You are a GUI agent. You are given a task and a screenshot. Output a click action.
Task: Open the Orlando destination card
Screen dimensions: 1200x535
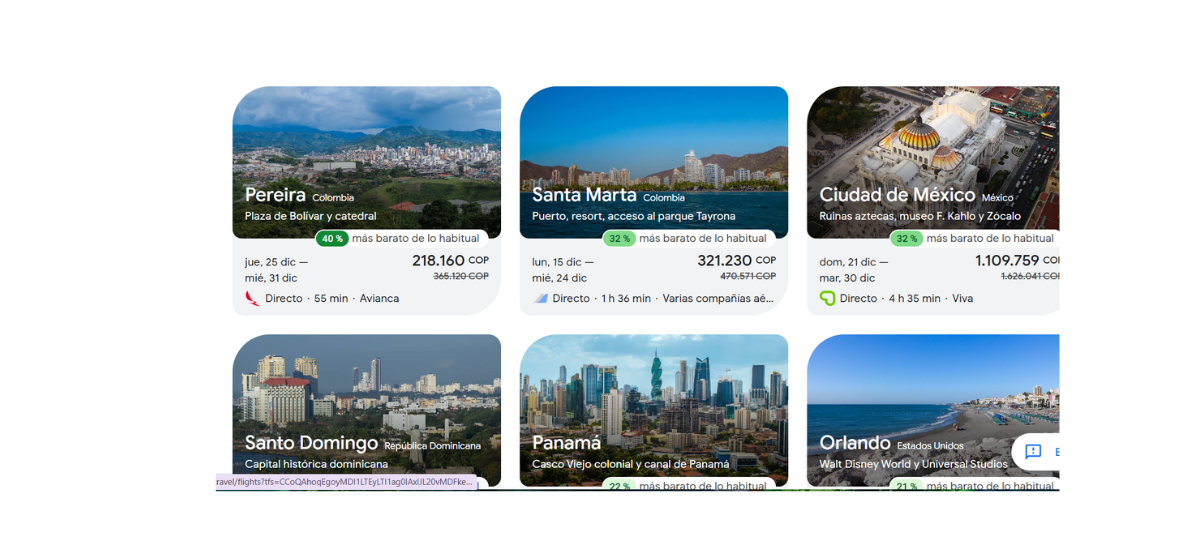point(910,410)
